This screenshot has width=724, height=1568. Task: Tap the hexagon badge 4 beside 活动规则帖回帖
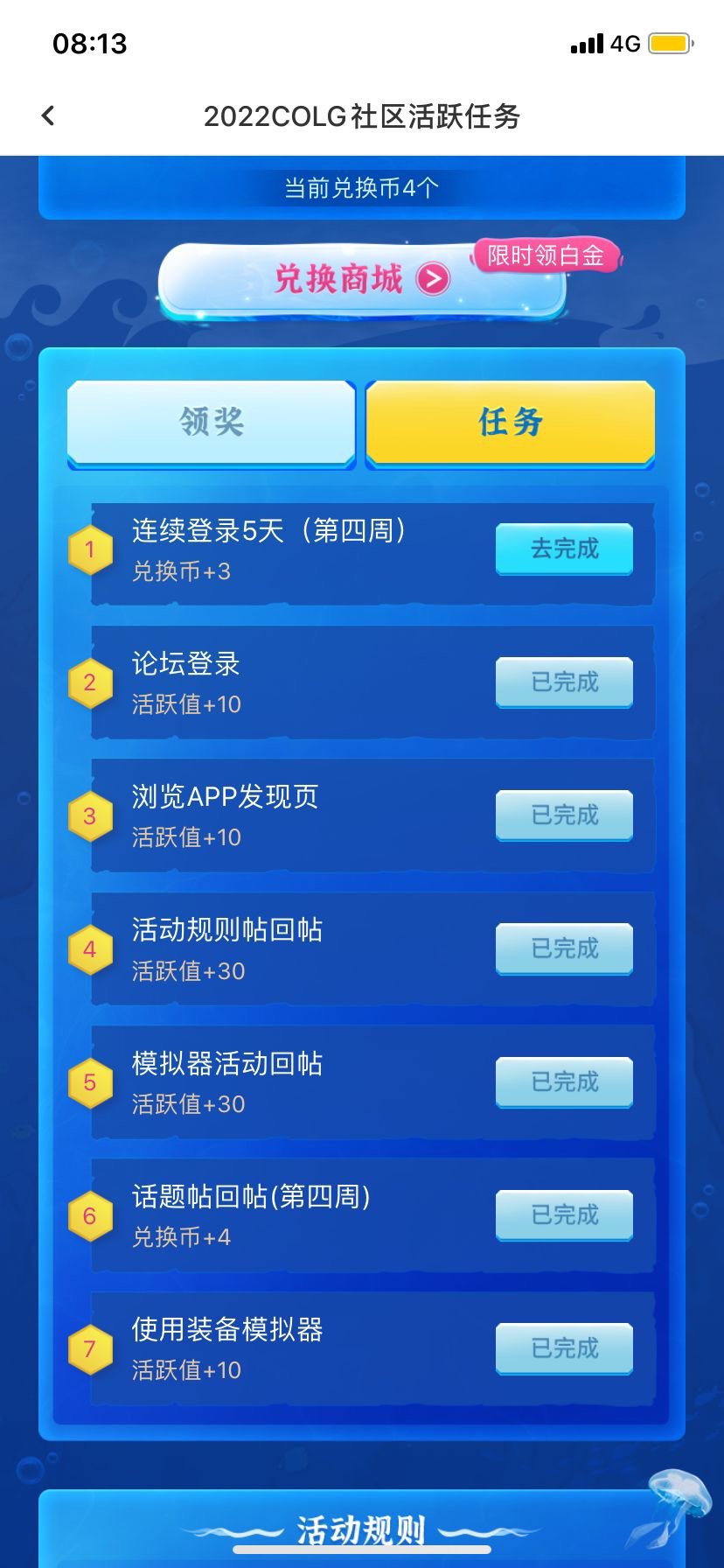(x=90, y=949)
